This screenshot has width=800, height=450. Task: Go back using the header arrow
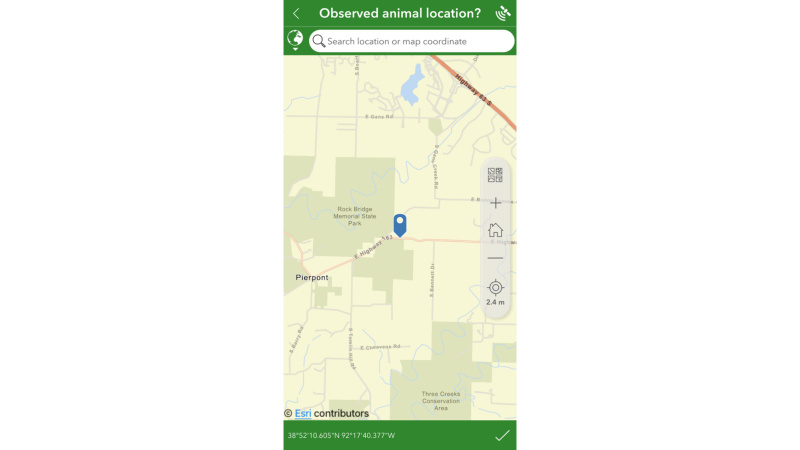point(296,13)
